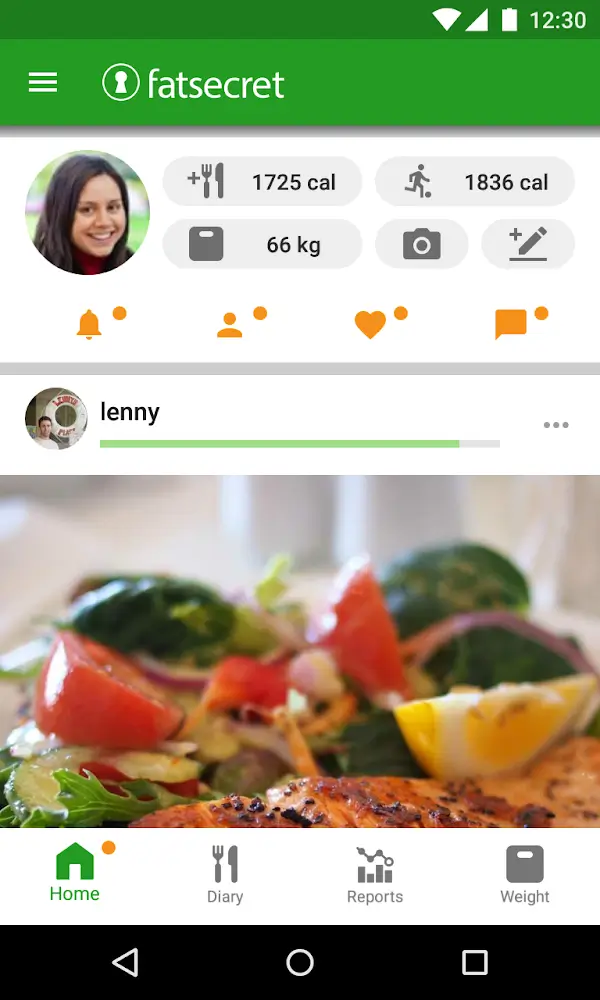View lenny's salad meal photo
600x1000 pixels.
300,650
